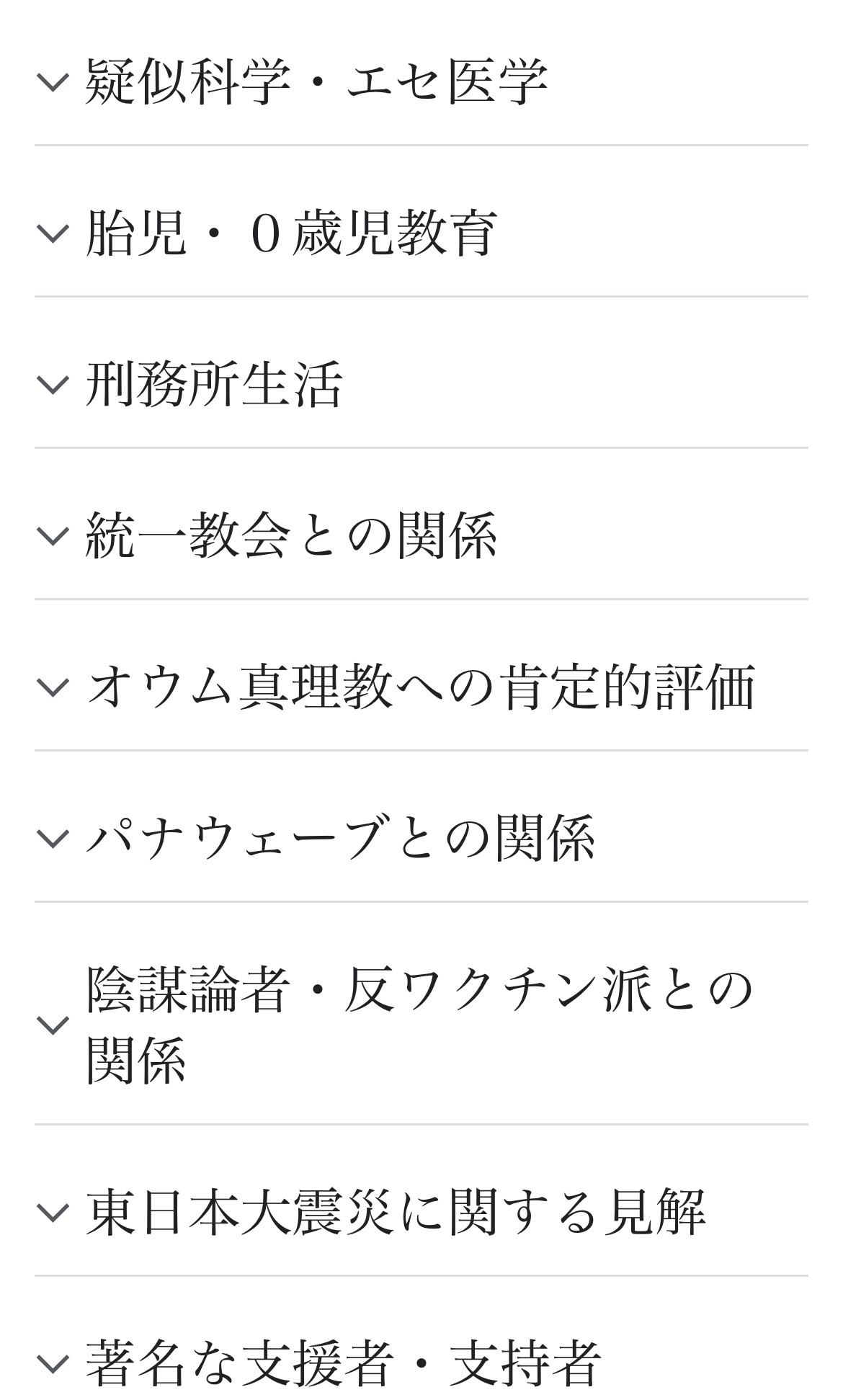The height and width of the screenshot is (1400, 843).
Task: Expand the 疑似科学・エセ医学 section
Action: point(421,82)
